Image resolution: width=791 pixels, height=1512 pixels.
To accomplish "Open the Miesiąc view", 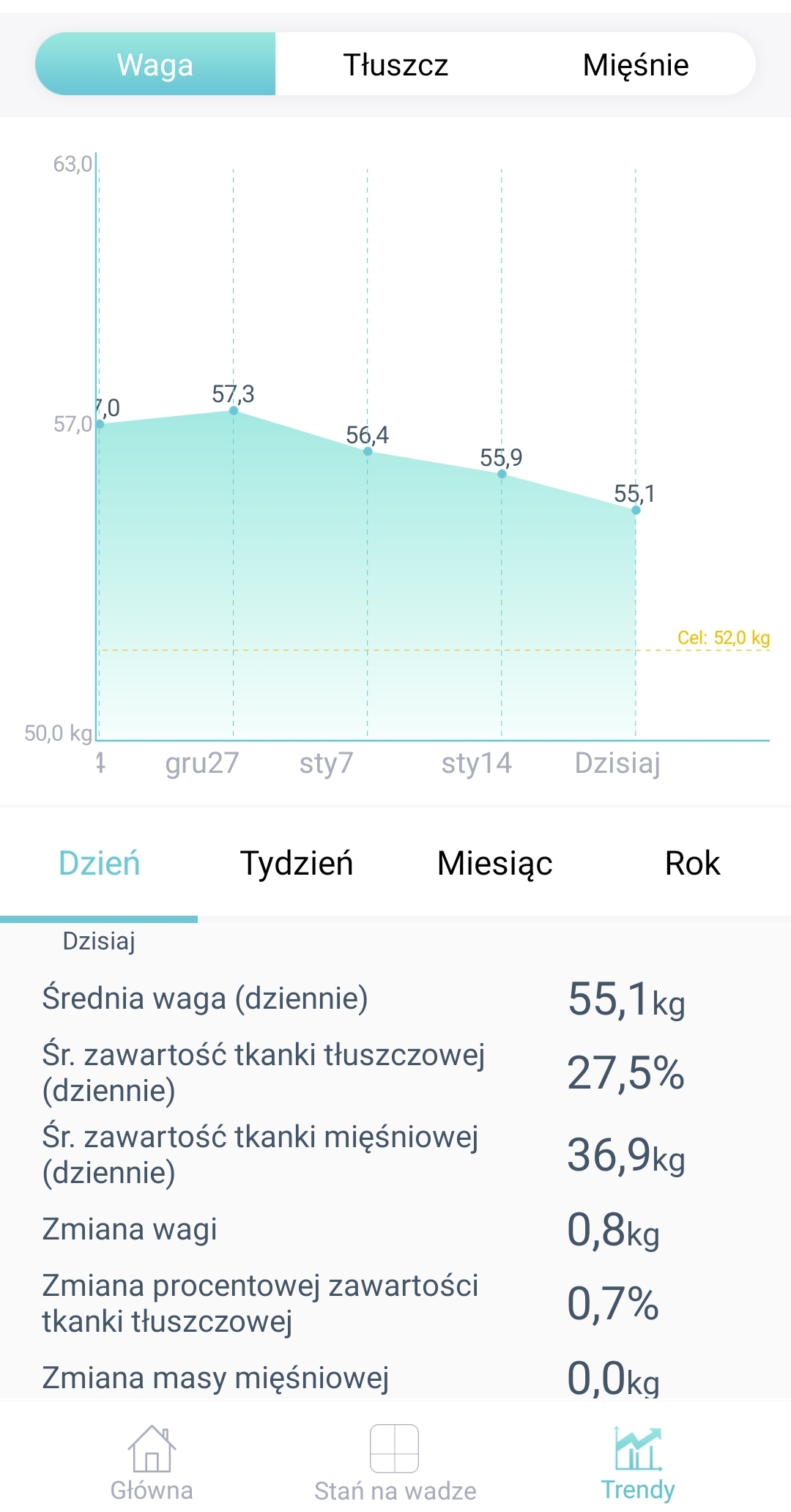I will (495, 863).
